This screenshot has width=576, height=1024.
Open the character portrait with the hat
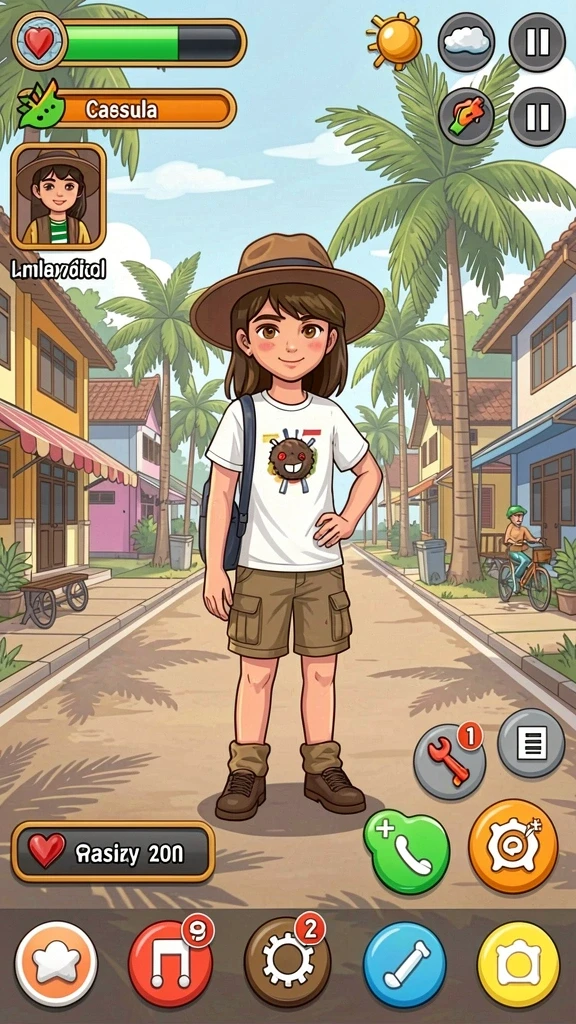(58, 197)
